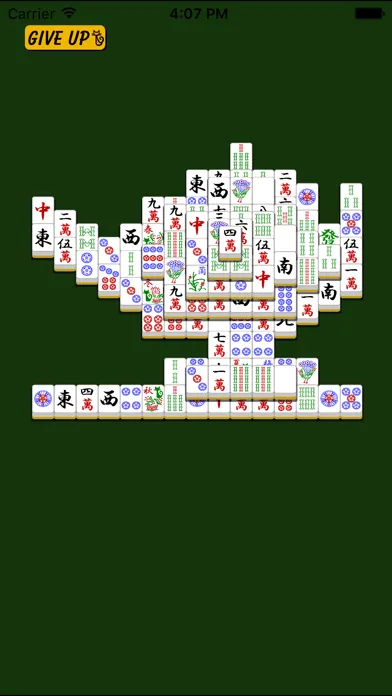This screenshot has width=392, height=696.
Task: Tap the Give Up button
Action: click(65, 38)
